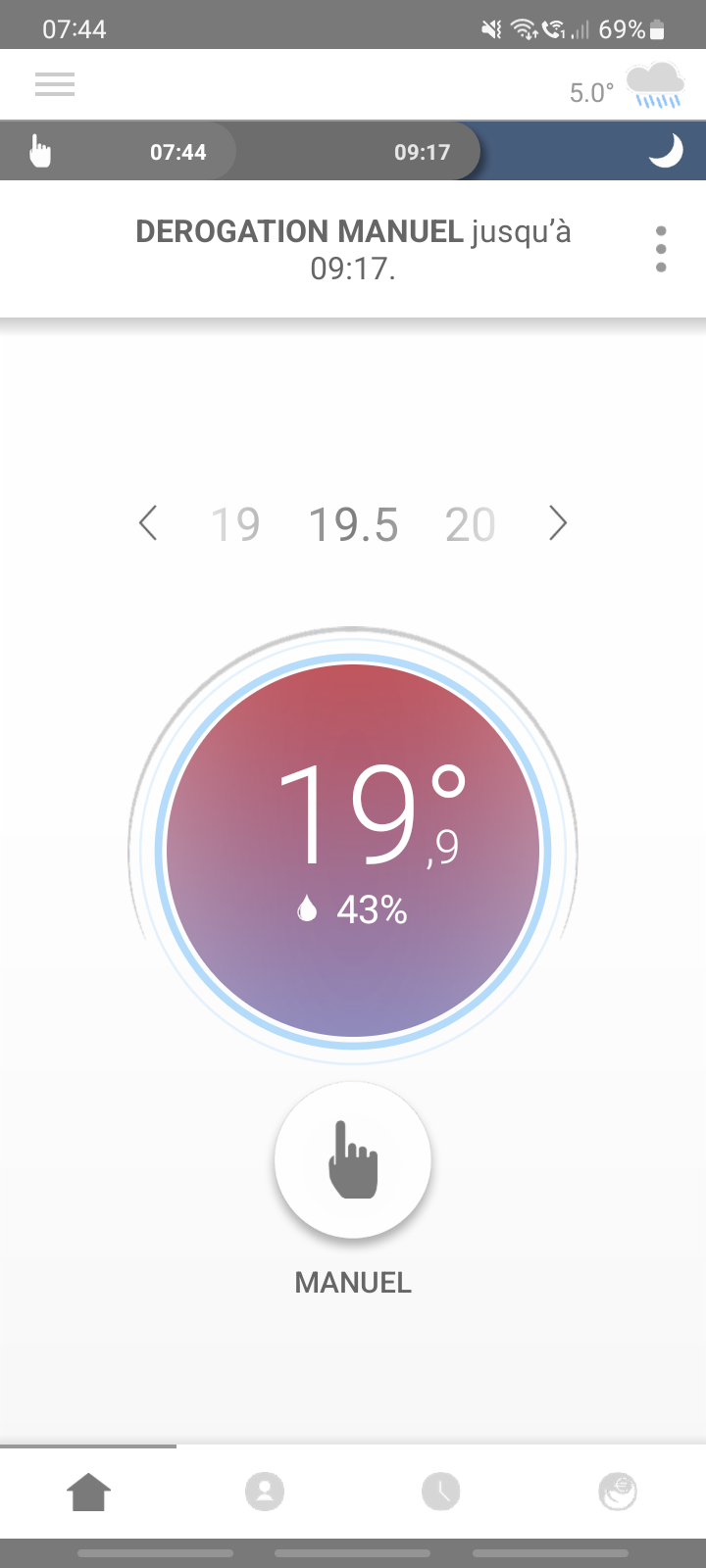Select the 20 degree setpoint
706x1568 pixels.
[470, 525]
